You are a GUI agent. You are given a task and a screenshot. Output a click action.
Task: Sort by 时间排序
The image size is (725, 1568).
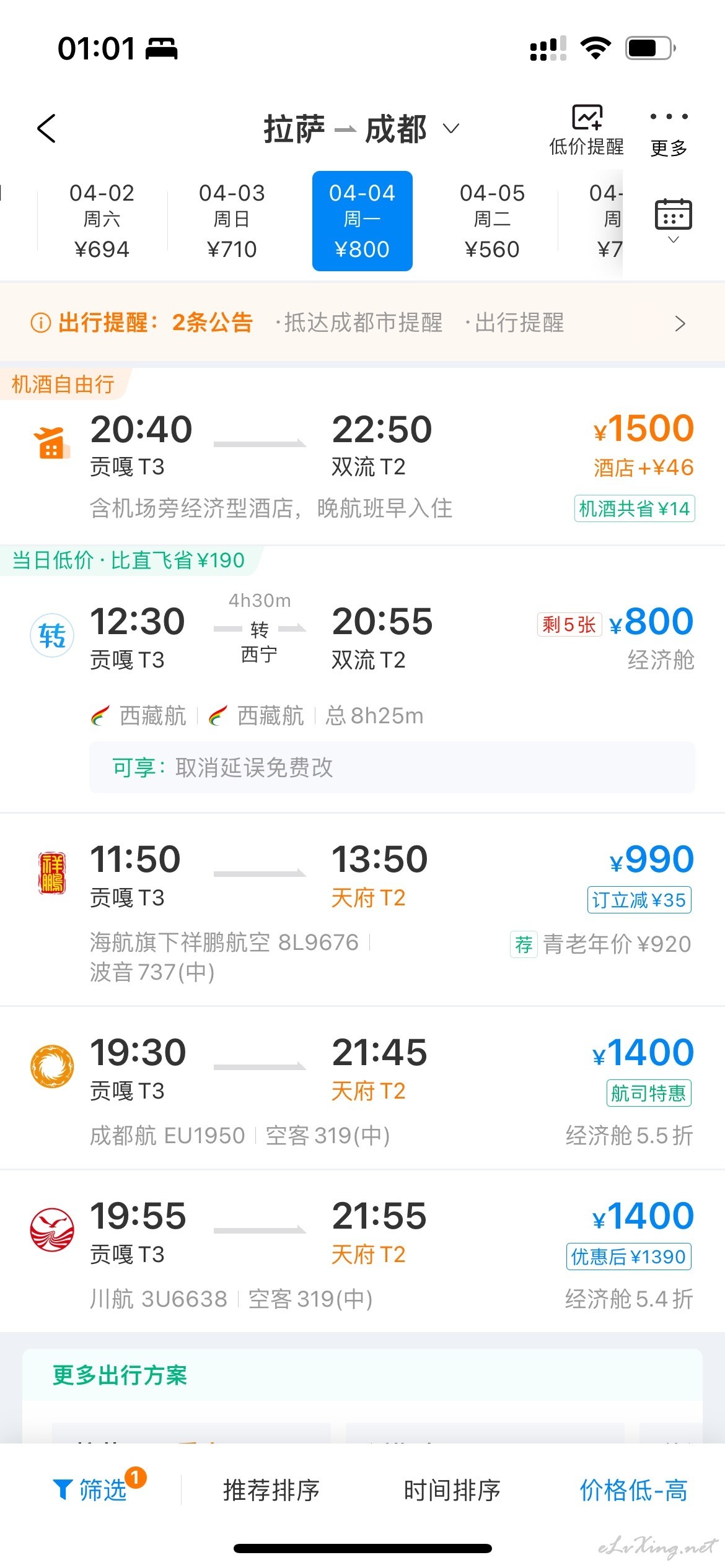[452, 1490]
